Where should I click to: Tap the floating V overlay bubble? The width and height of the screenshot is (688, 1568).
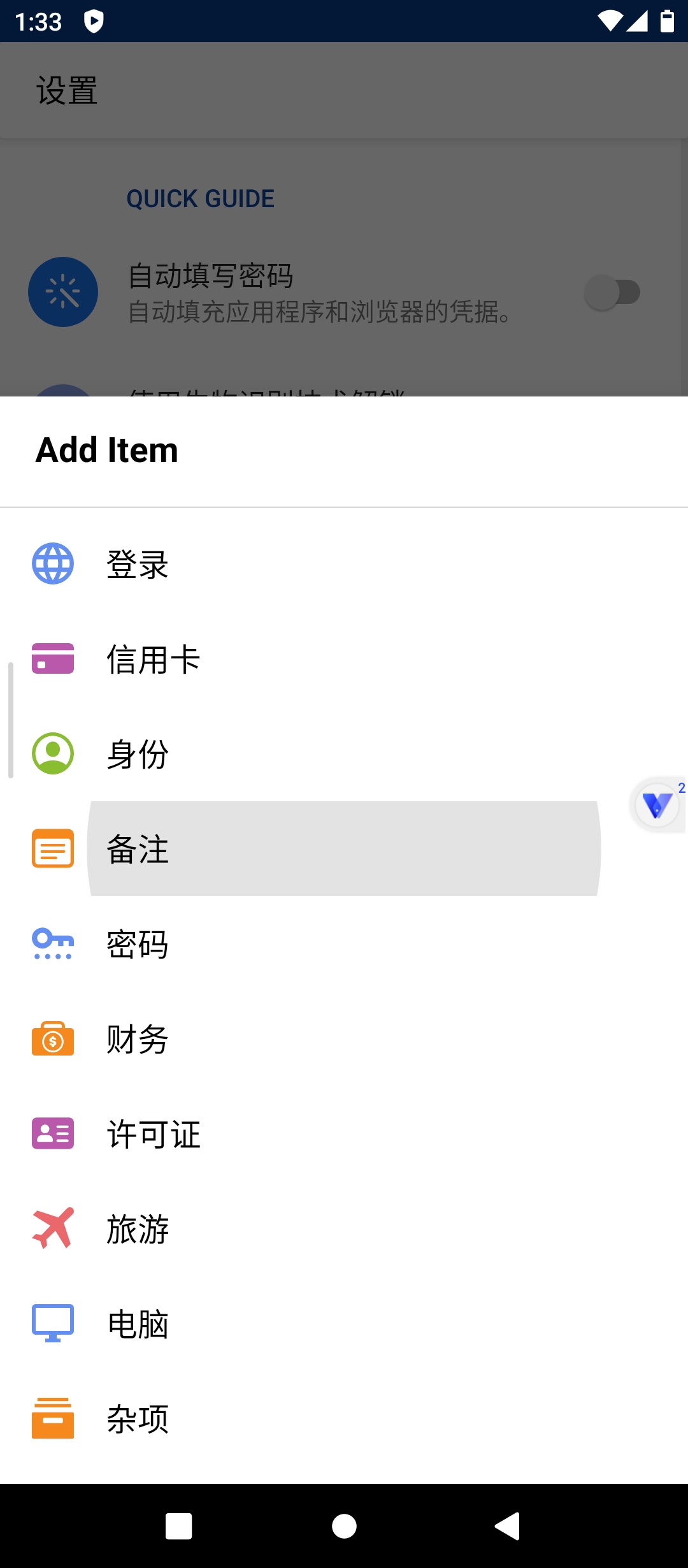coord(657,804)
